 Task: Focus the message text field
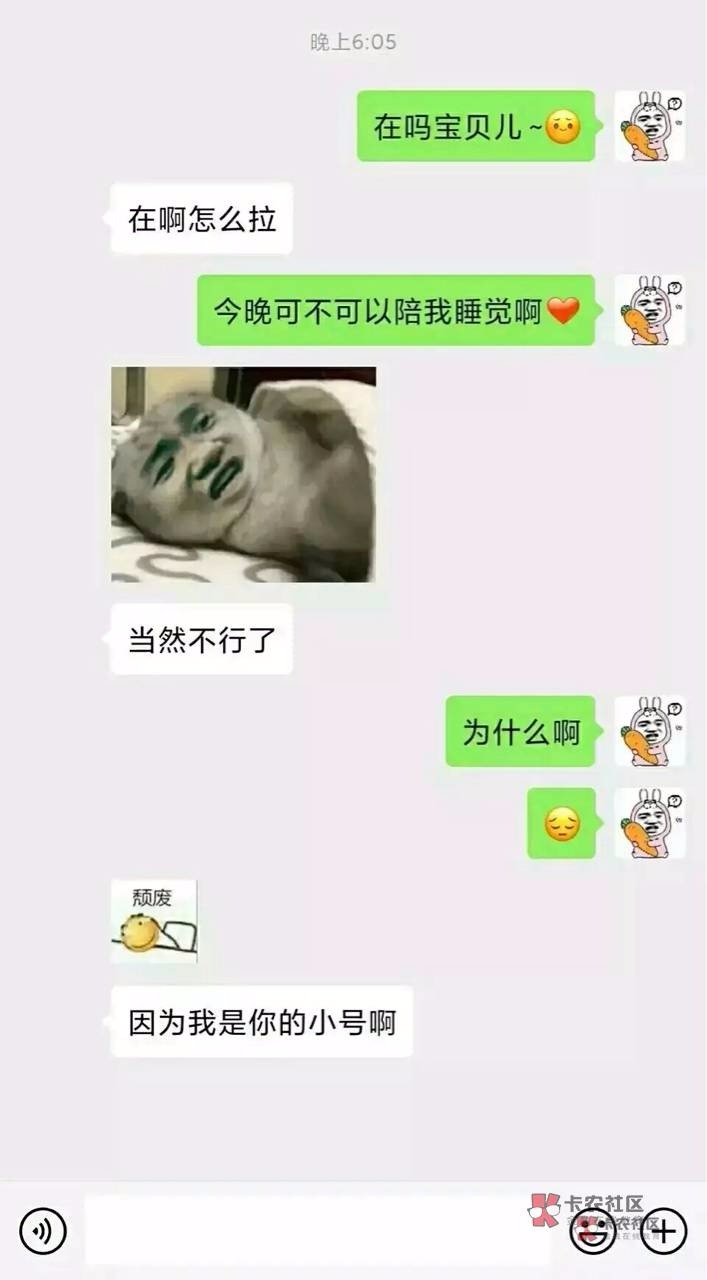(x=318, y=1230)
